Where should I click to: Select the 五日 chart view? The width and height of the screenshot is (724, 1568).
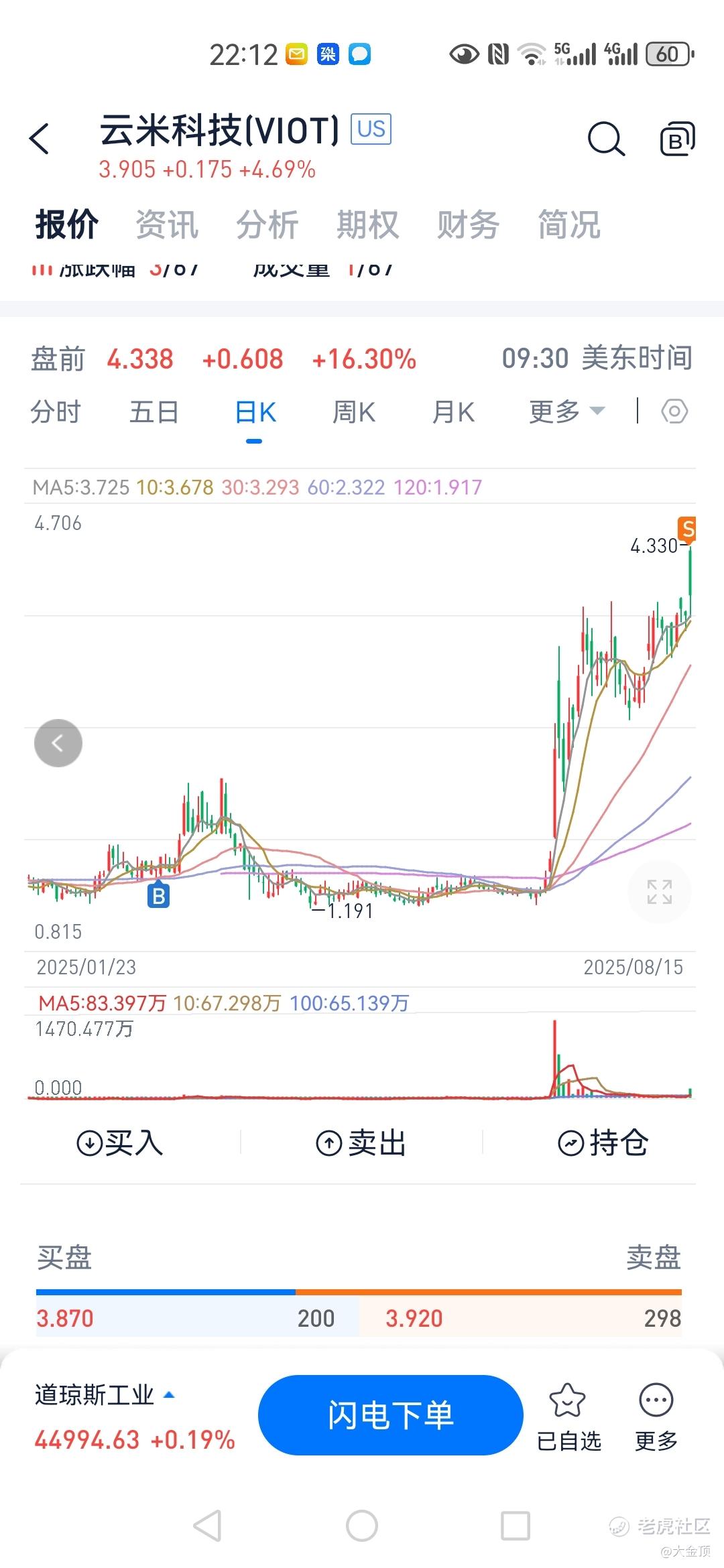point(154,411)
